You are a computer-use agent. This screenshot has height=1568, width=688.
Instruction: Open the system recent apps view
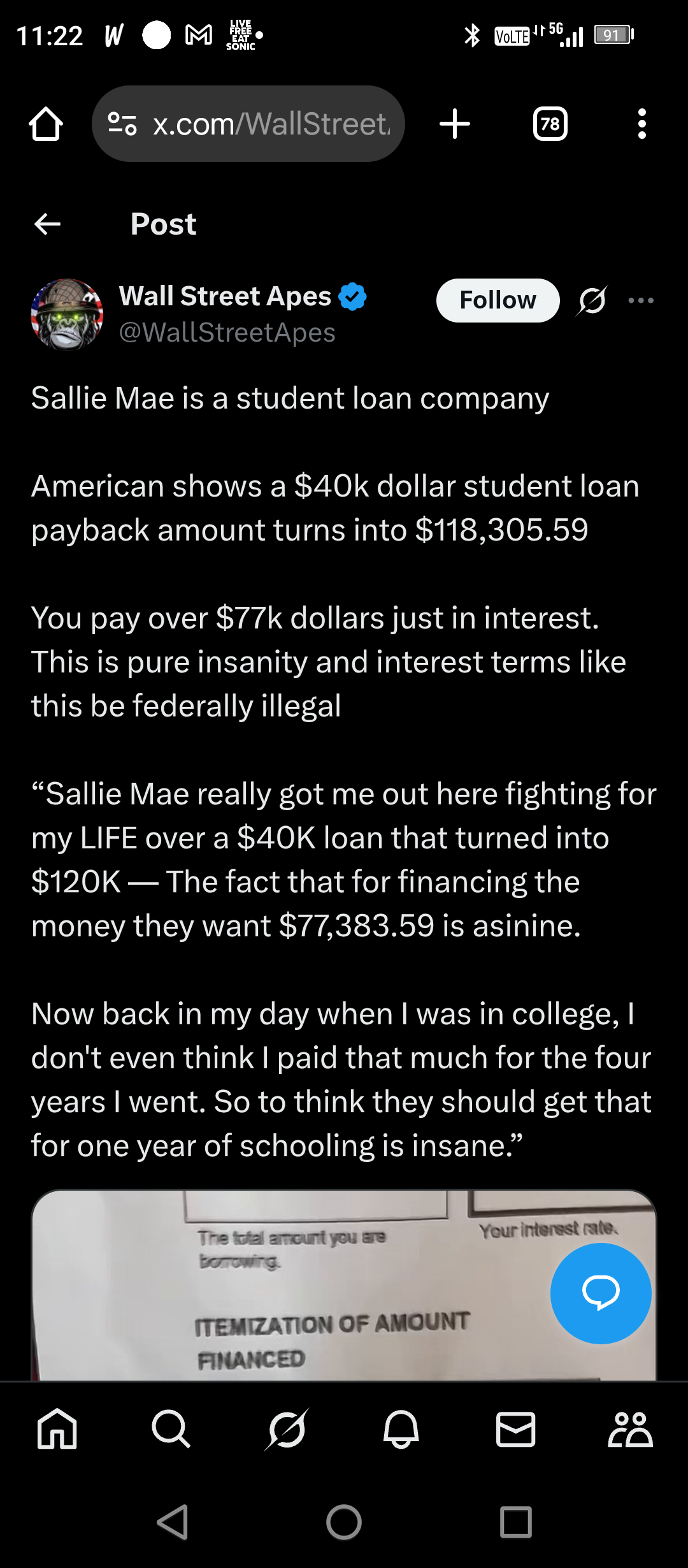tap(515, 1522)
